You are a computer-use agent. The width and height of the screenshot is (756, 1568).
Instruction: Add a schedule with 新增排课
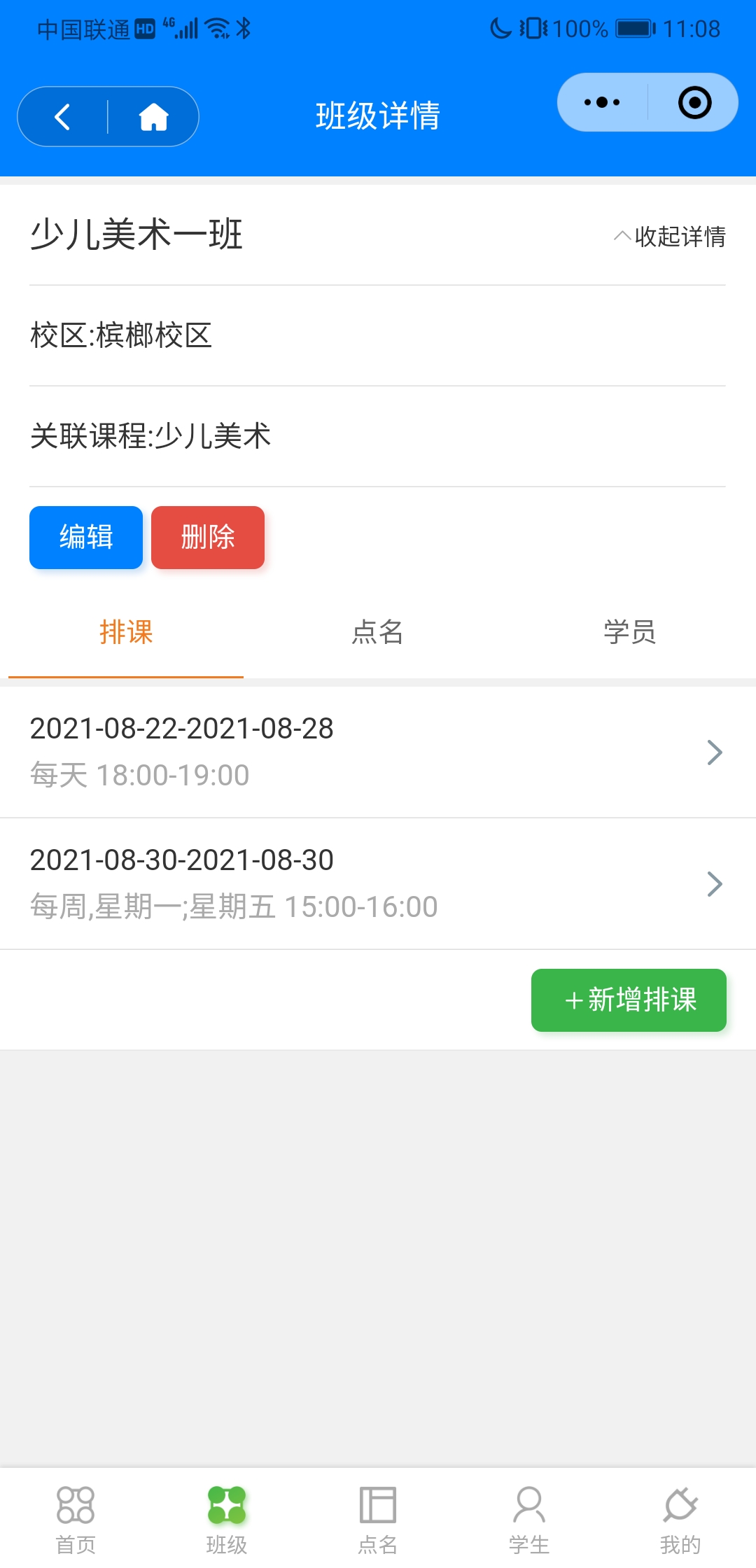629,1000
